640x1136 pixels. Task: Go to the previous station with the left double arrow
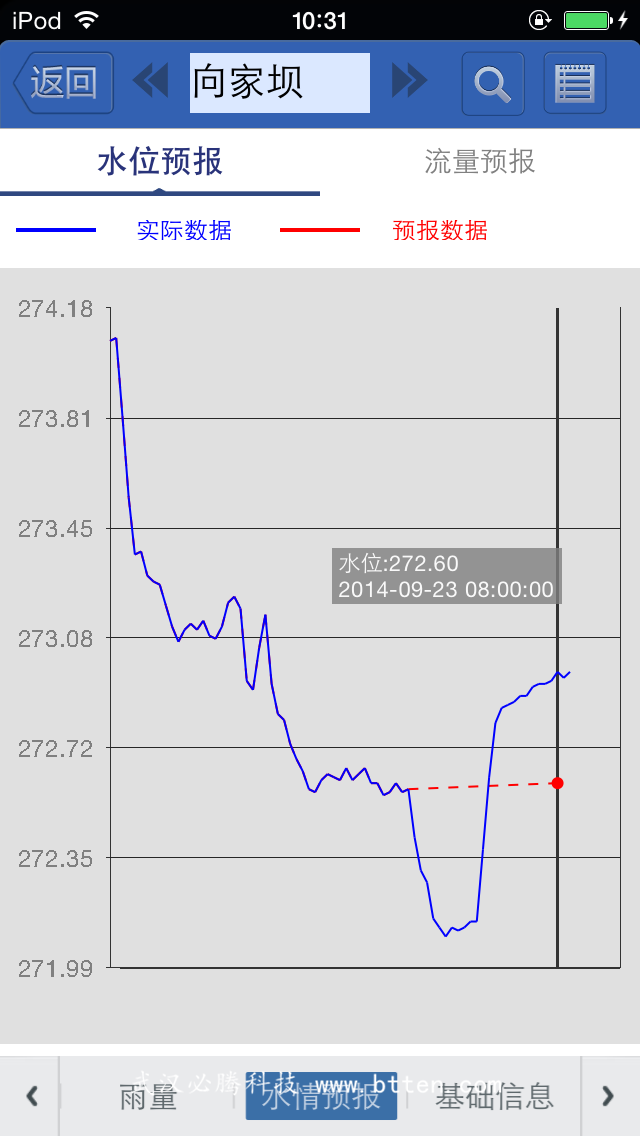(151, 80)
